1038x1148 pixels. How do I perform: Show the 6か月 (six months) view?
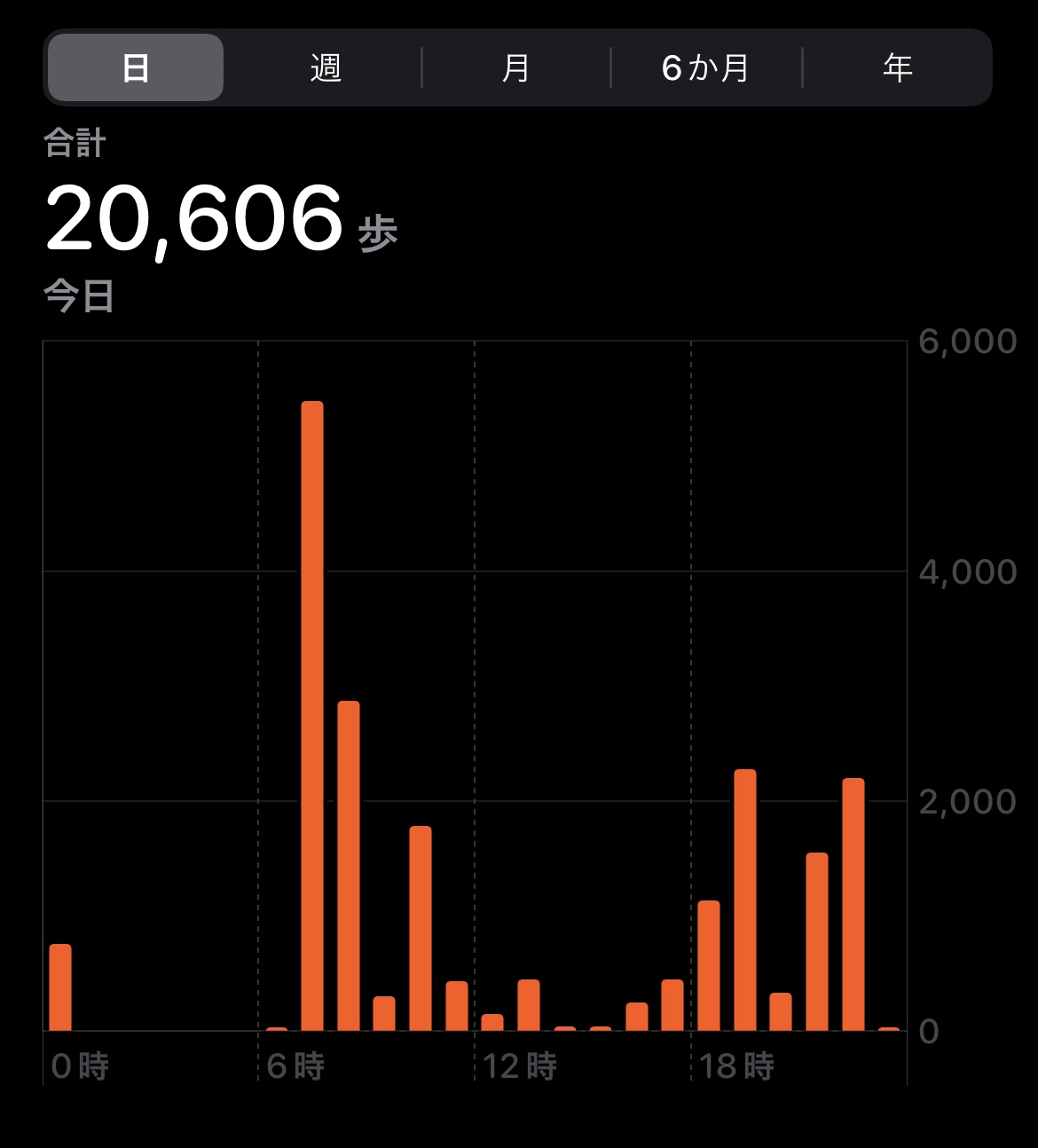click(706, 67)
